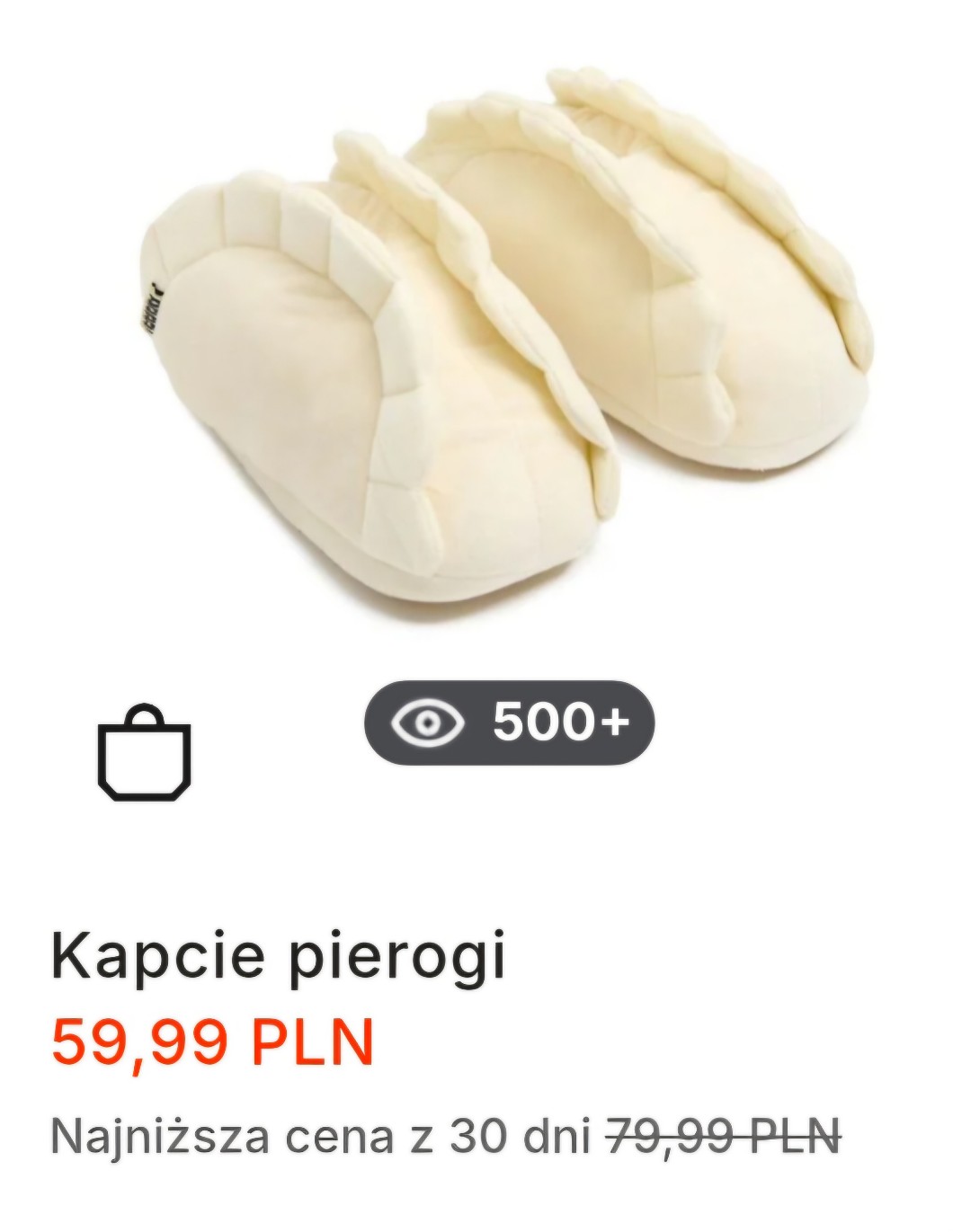
Task: Add Kapcie pierogi to shopping bag
Action: (145, 754)
